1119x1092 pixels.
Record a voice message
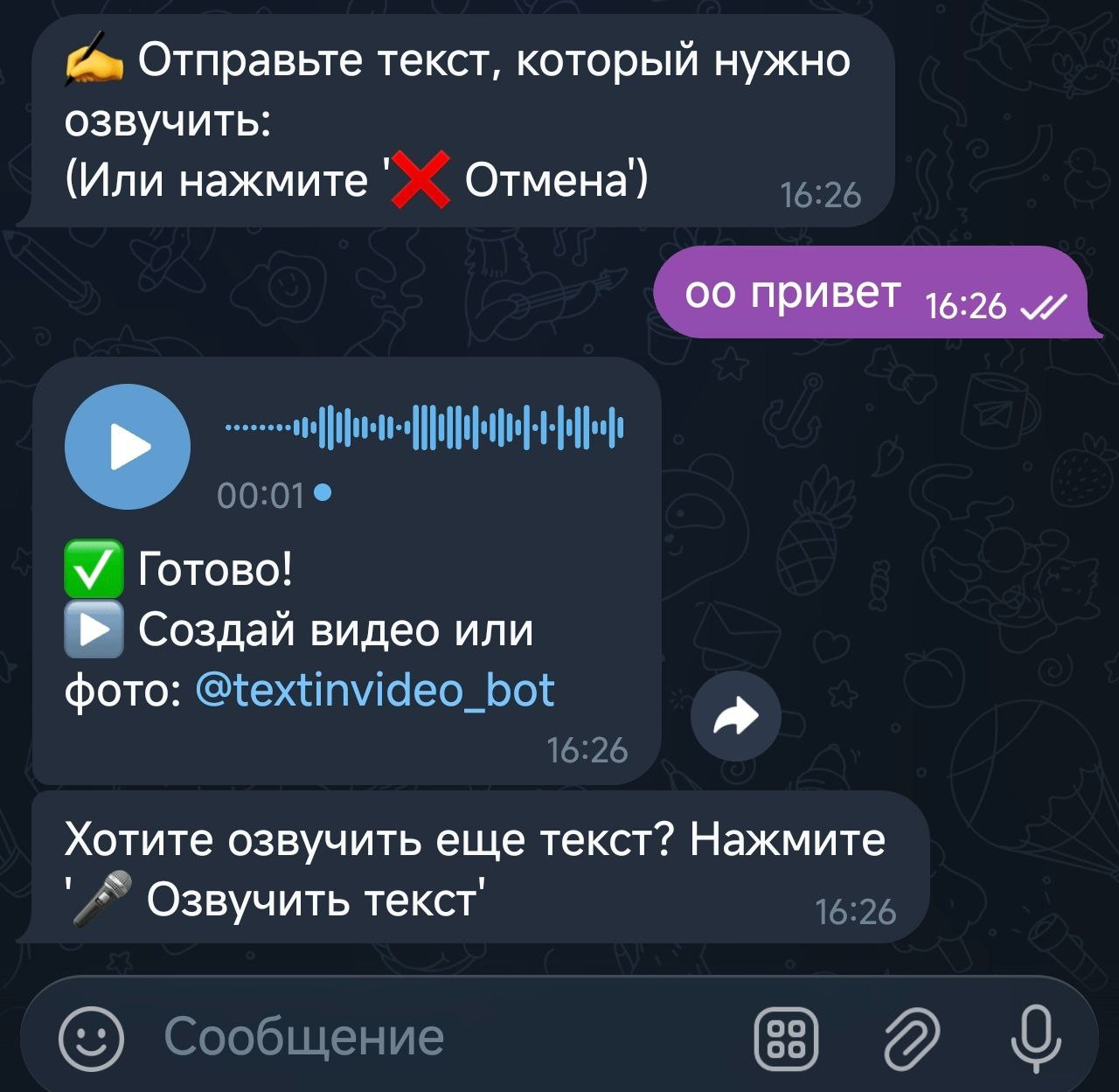(1036, 1038)
